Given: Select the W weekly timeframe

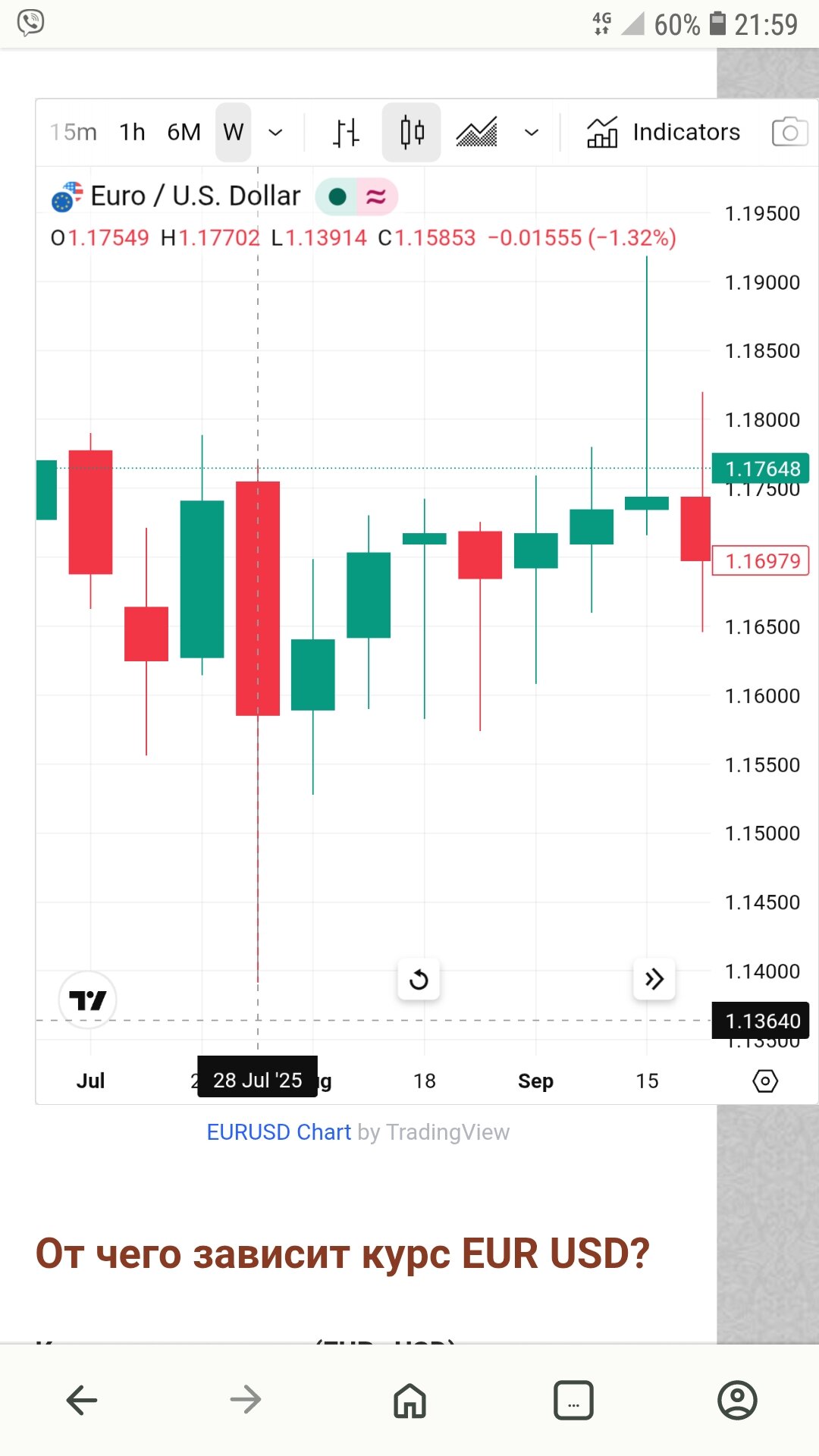Looking at the screenshot, I should point(233,133).
